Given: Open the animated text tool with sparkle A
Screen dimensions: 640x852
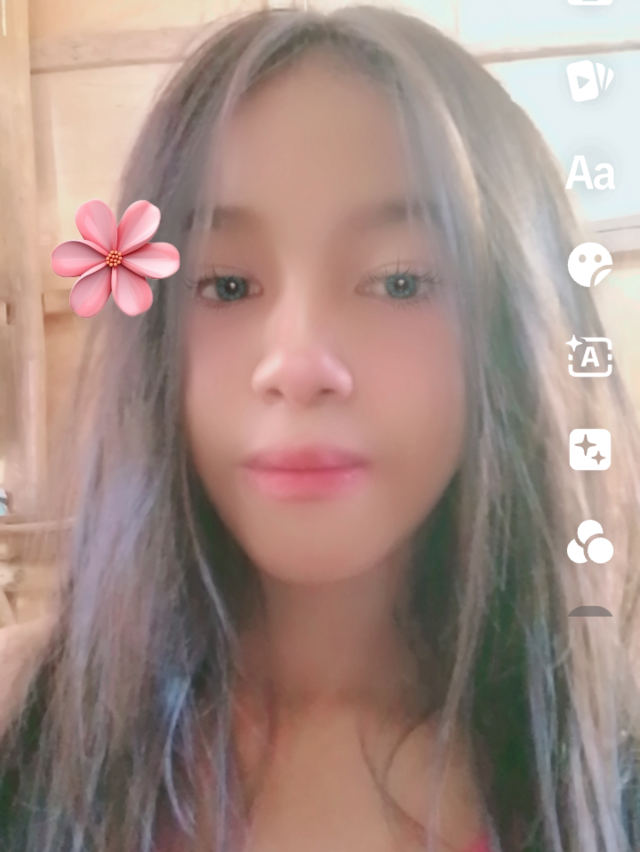Looking at the screenshot, I should pyautogui.click(x=589, y=356).
